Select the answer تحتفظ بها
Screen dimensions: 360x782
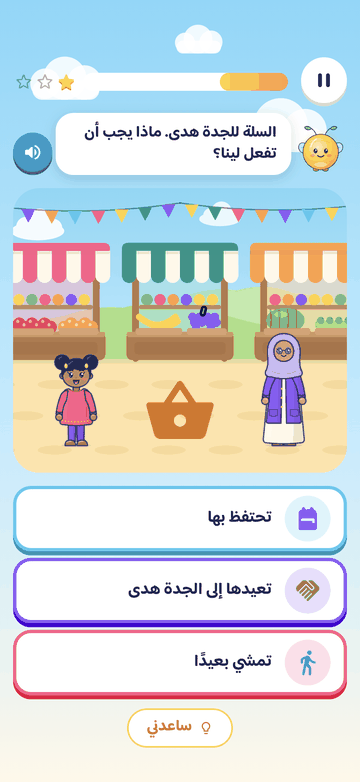[180, 519]
